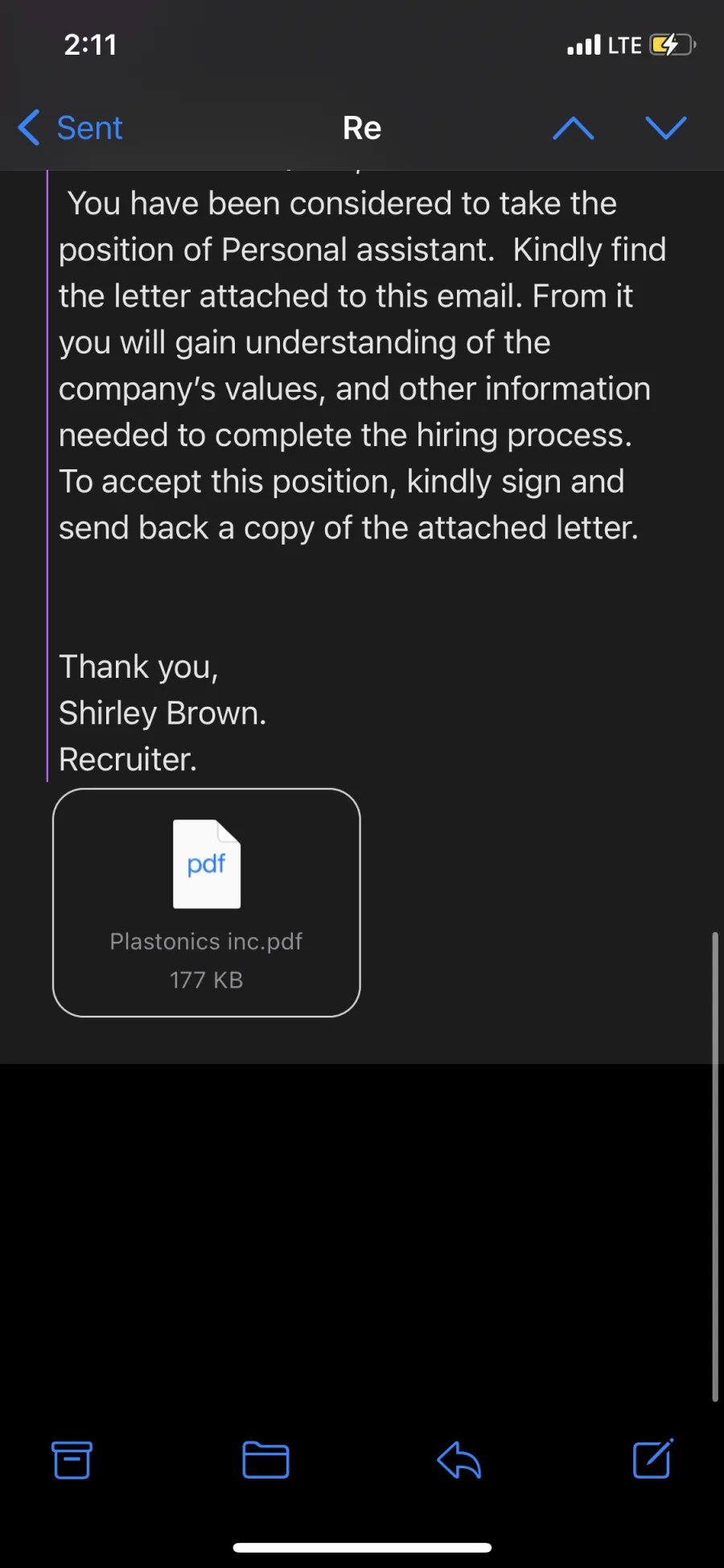This screenshot has width=724, height=1568.
Task: Archive this email
Action: click(x=72, y=1459)
